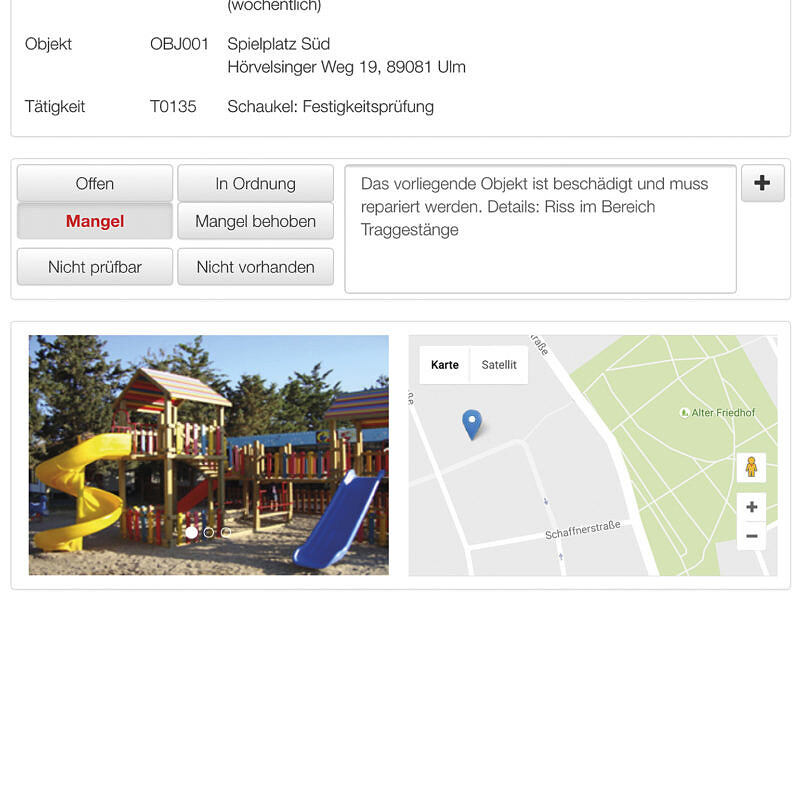Mark the inspection as In Ordnung

tap(255, 183)
